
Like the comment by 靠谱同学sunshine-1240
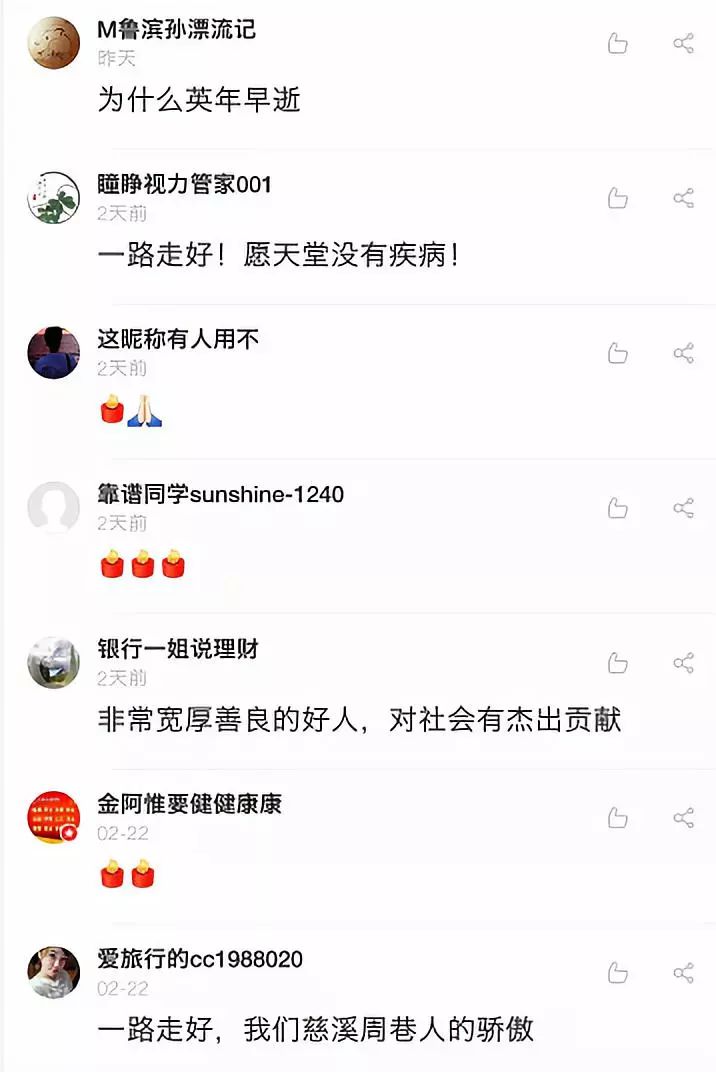(x=618, y=508)
